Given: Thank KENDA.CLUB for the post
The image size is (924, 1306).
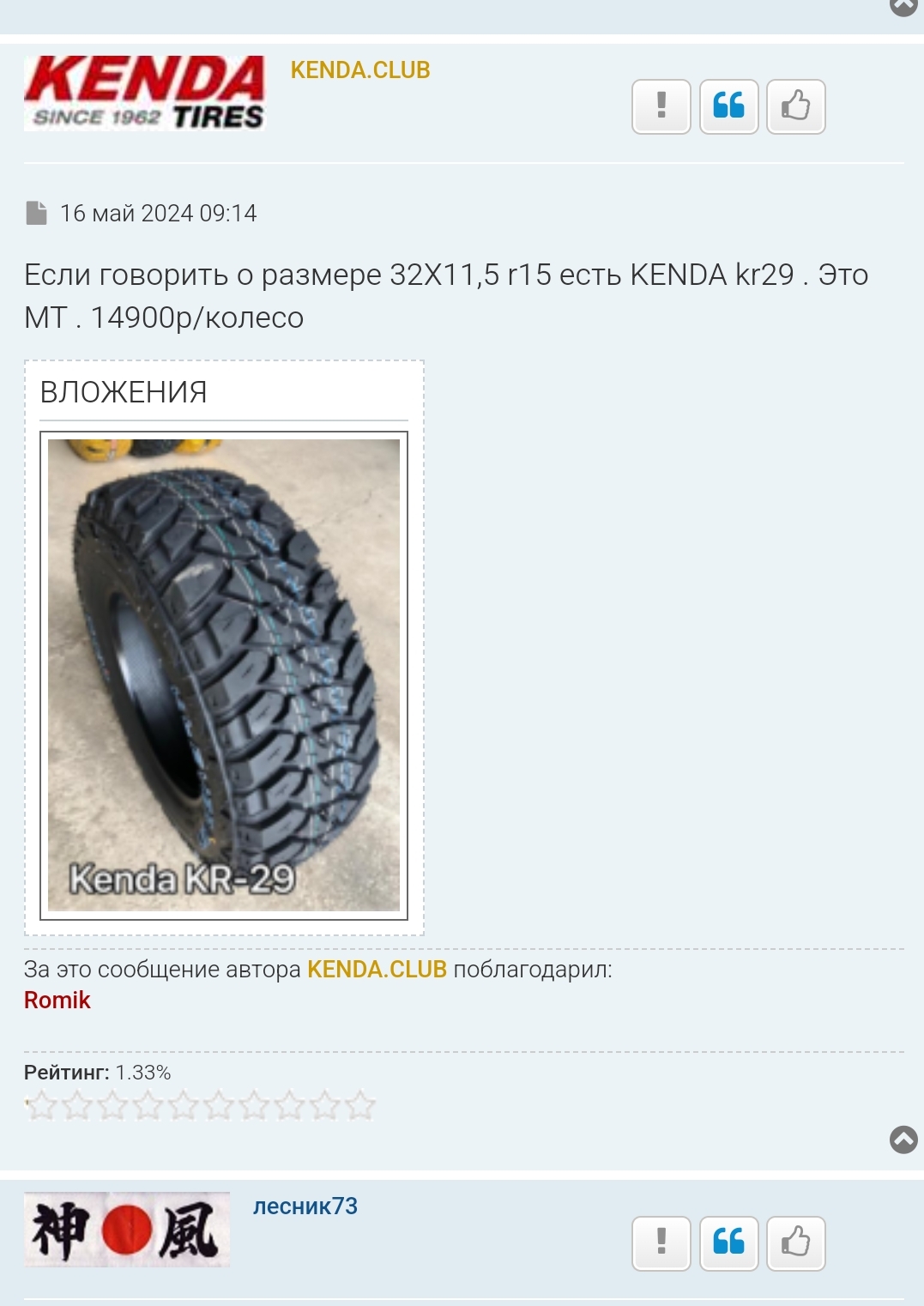Looking at the screenshot, I should pyautogui.click(x=795, y=106).
